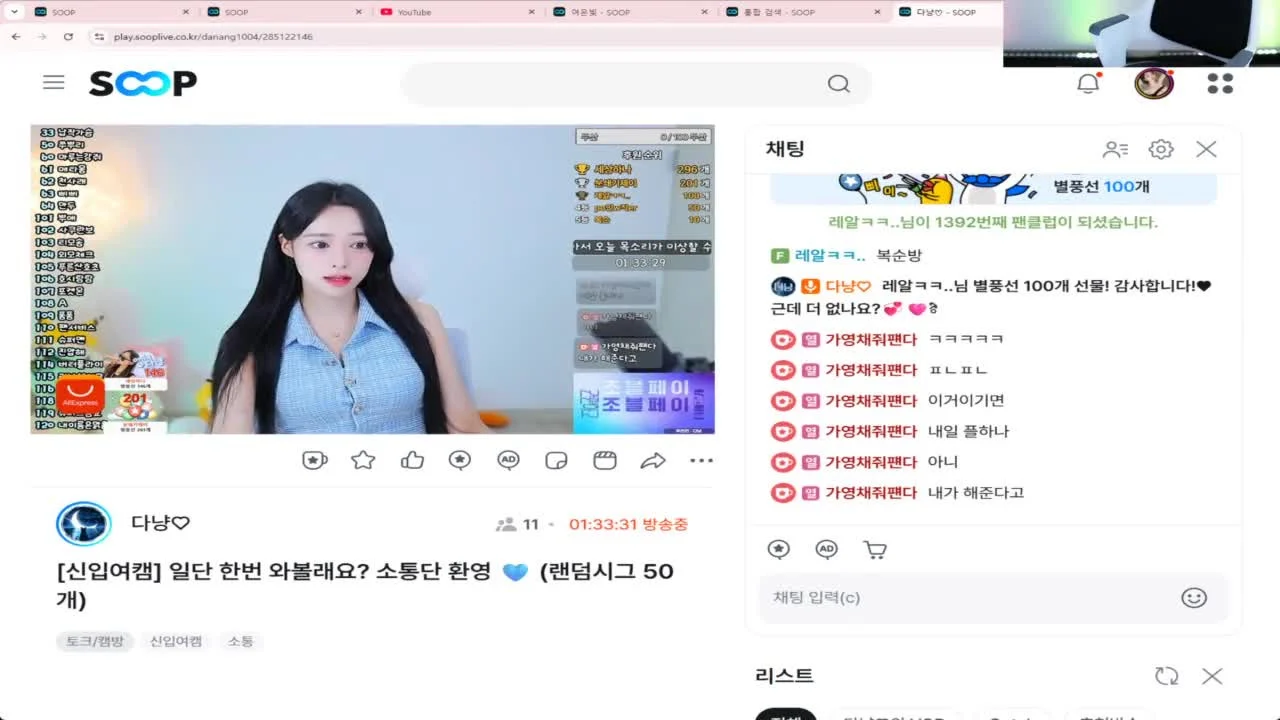Open the hamburger side menu
1280x720 pixels.
[53, 83]
